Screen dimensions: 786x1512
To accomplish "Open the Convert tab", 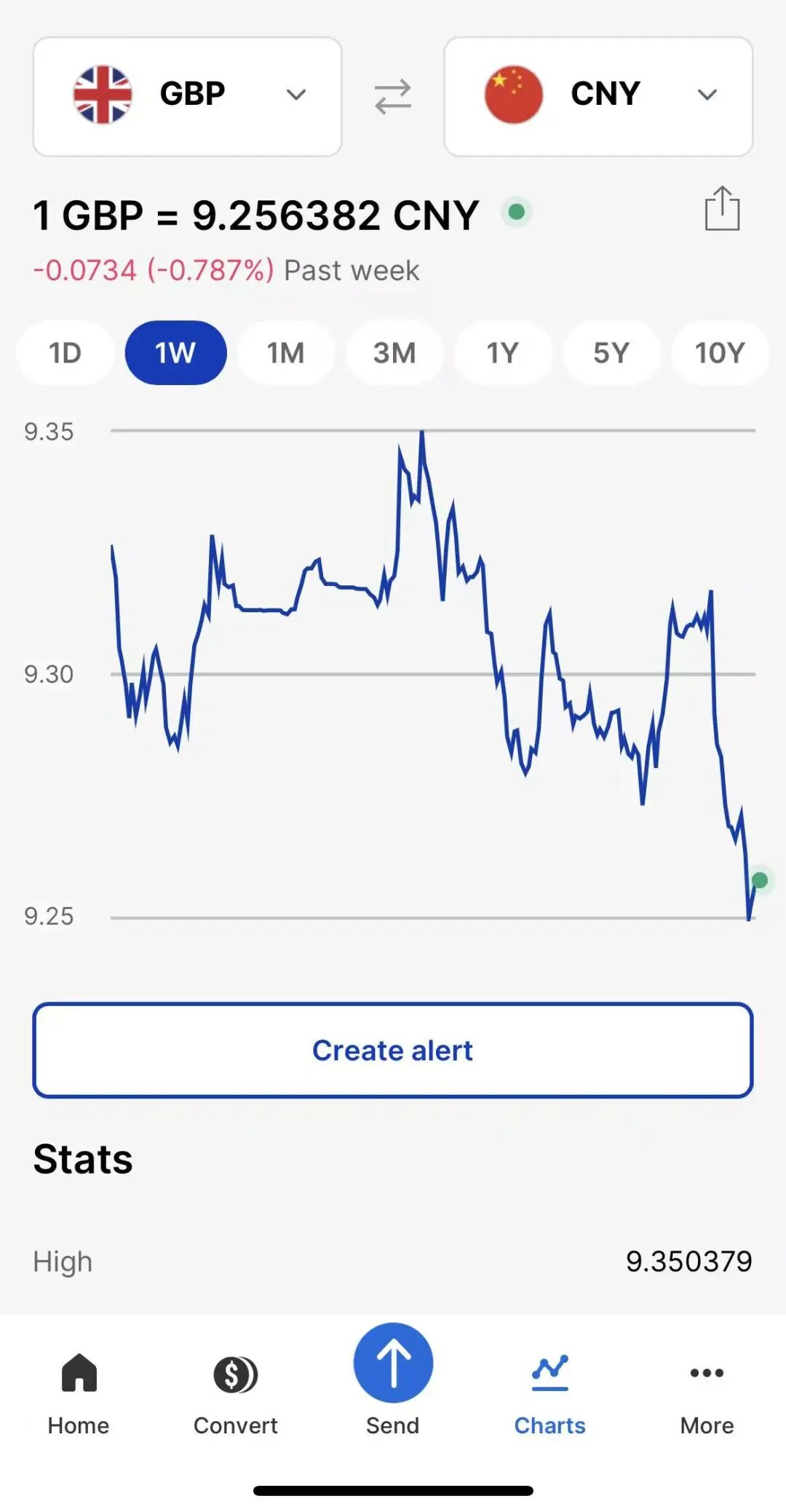I will click(x=236, y=1392).
